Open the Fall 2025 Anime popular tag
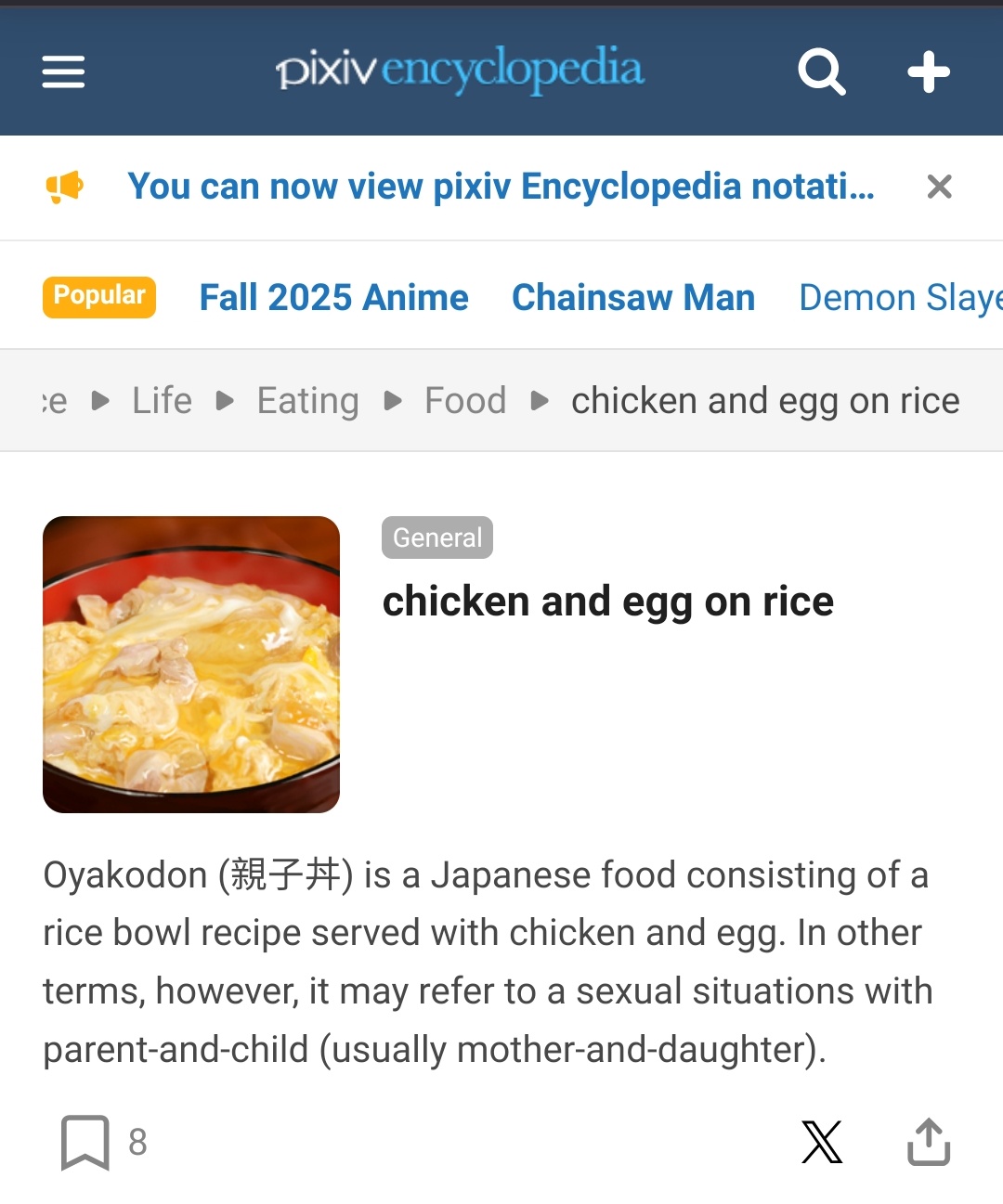1003x1204 pixels. tap(333, 298)
